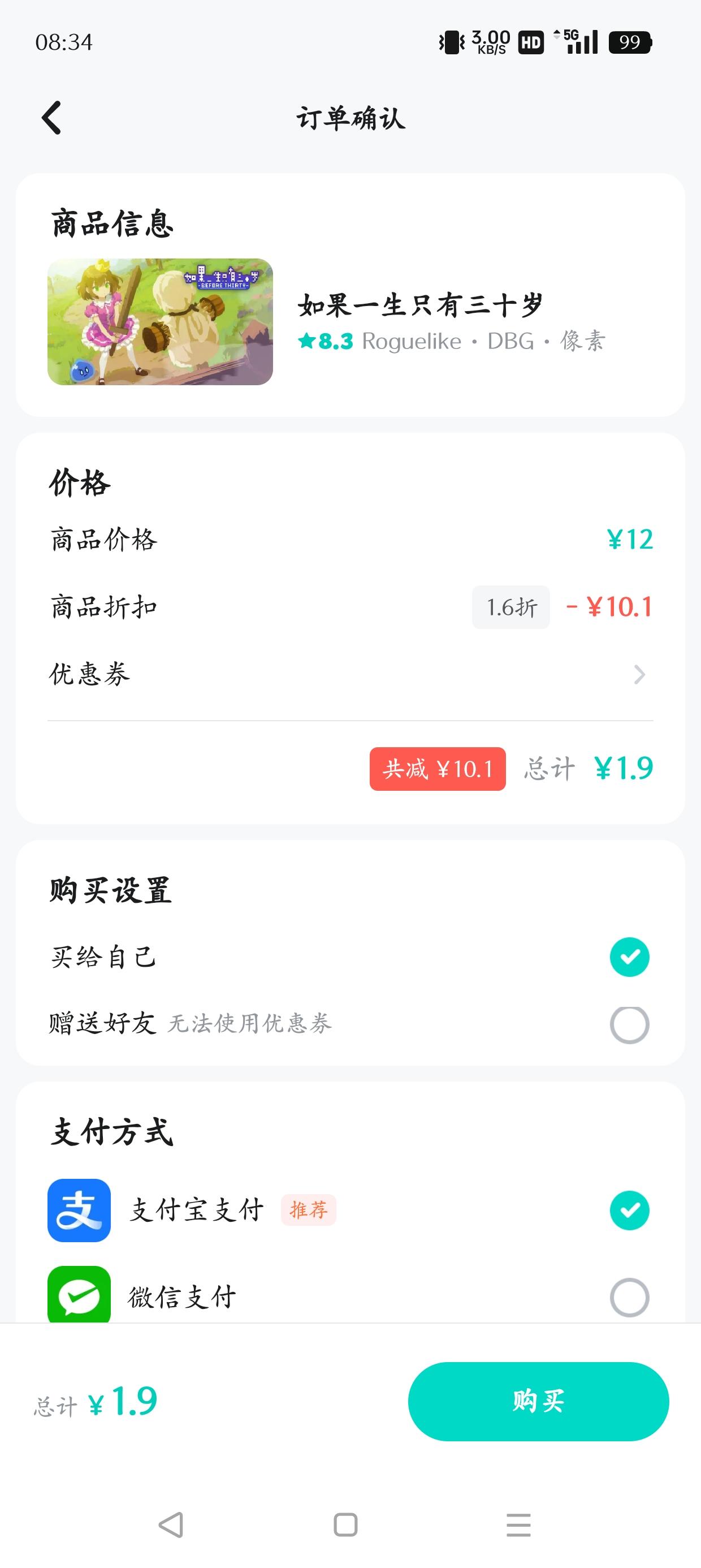Viewport: 701px width, 1568px height.
Task: Select 微信支付 as payment method
Action: point(630,1296)
